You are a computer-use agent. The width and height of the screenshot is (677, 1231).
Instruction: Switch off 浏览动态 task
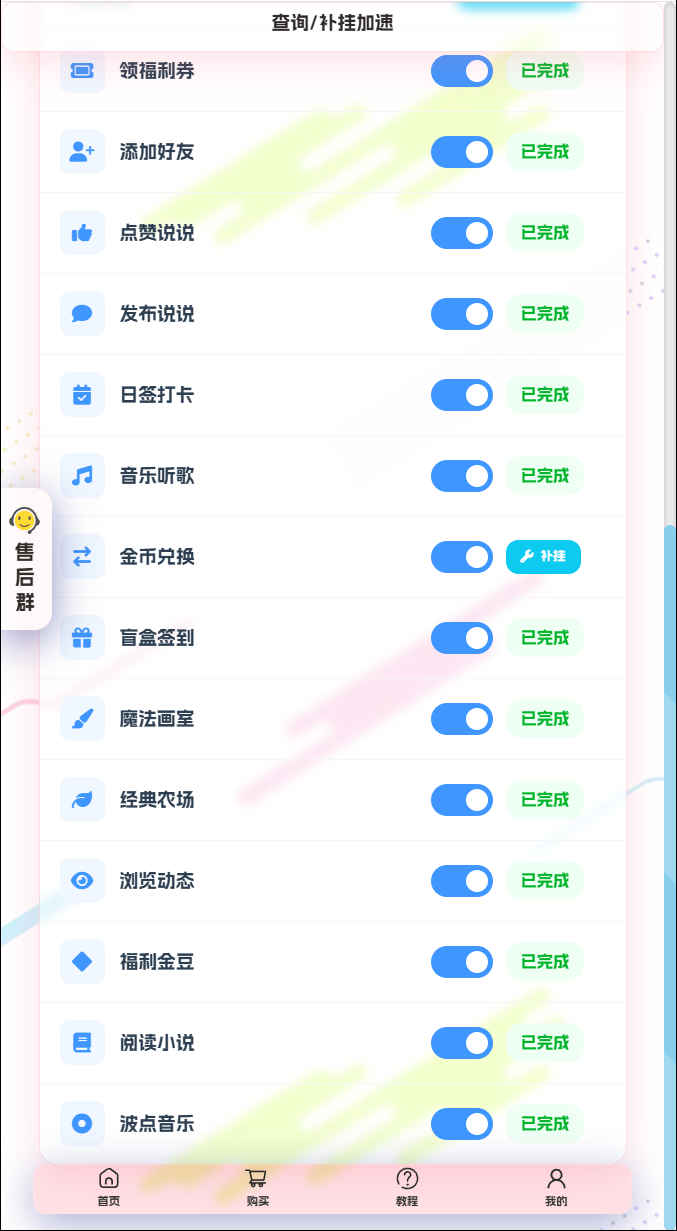click(462, 881)
